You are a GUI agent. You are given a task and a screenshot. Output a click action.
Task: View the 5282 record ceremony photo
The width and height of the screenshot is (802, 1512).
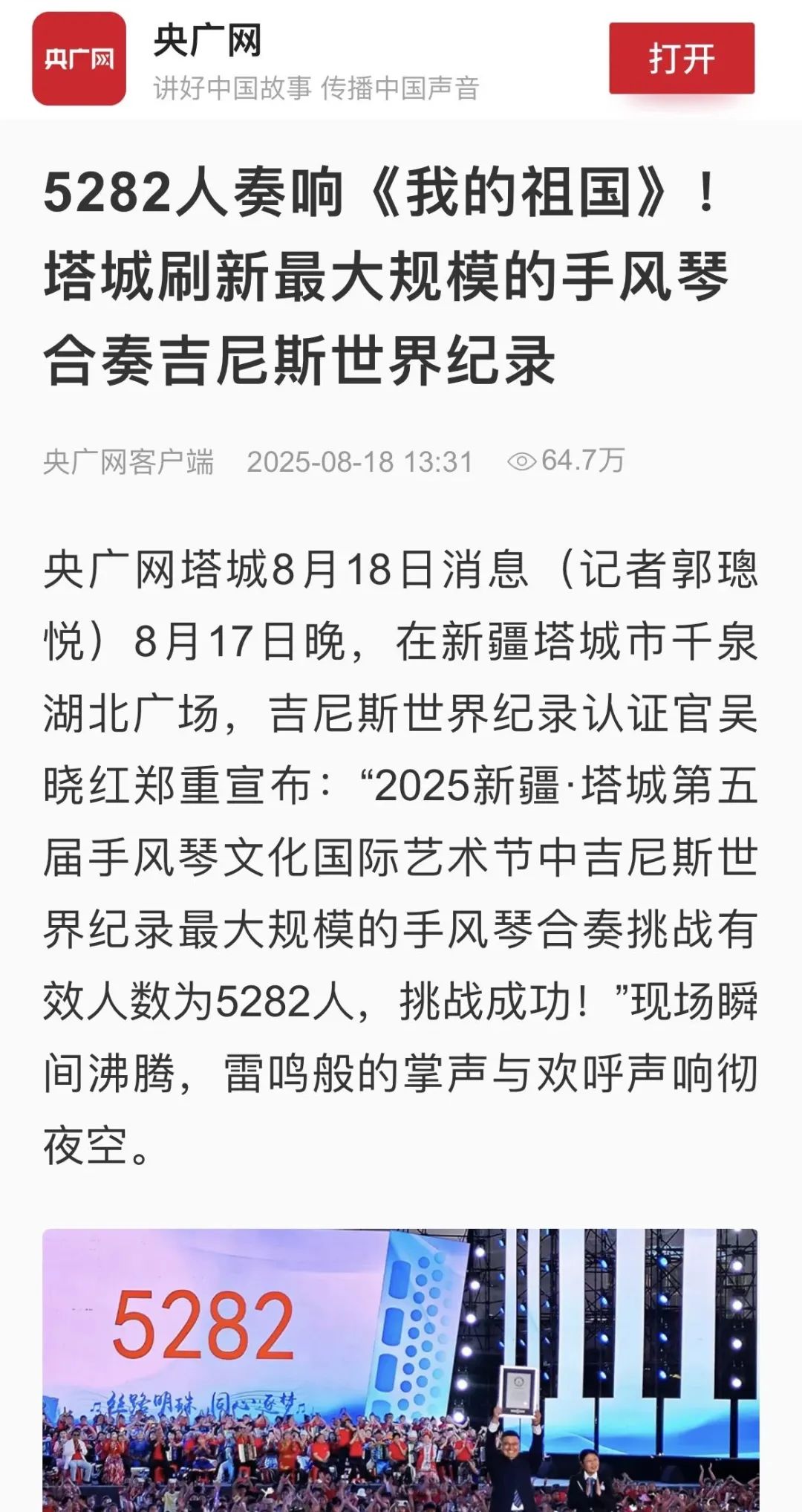coord(400,1370)
